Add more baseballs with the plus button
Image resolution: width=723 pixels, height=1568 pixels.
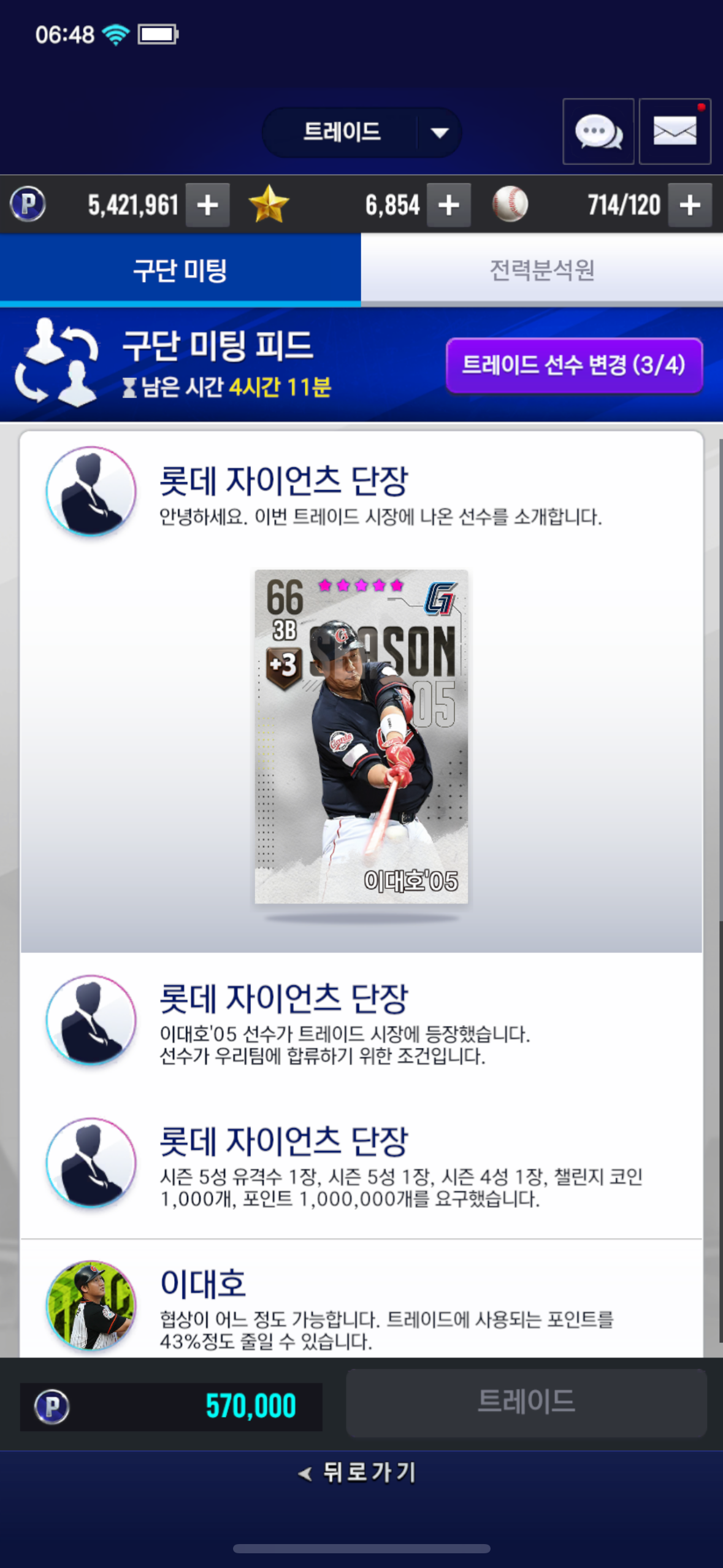(689, 205)
